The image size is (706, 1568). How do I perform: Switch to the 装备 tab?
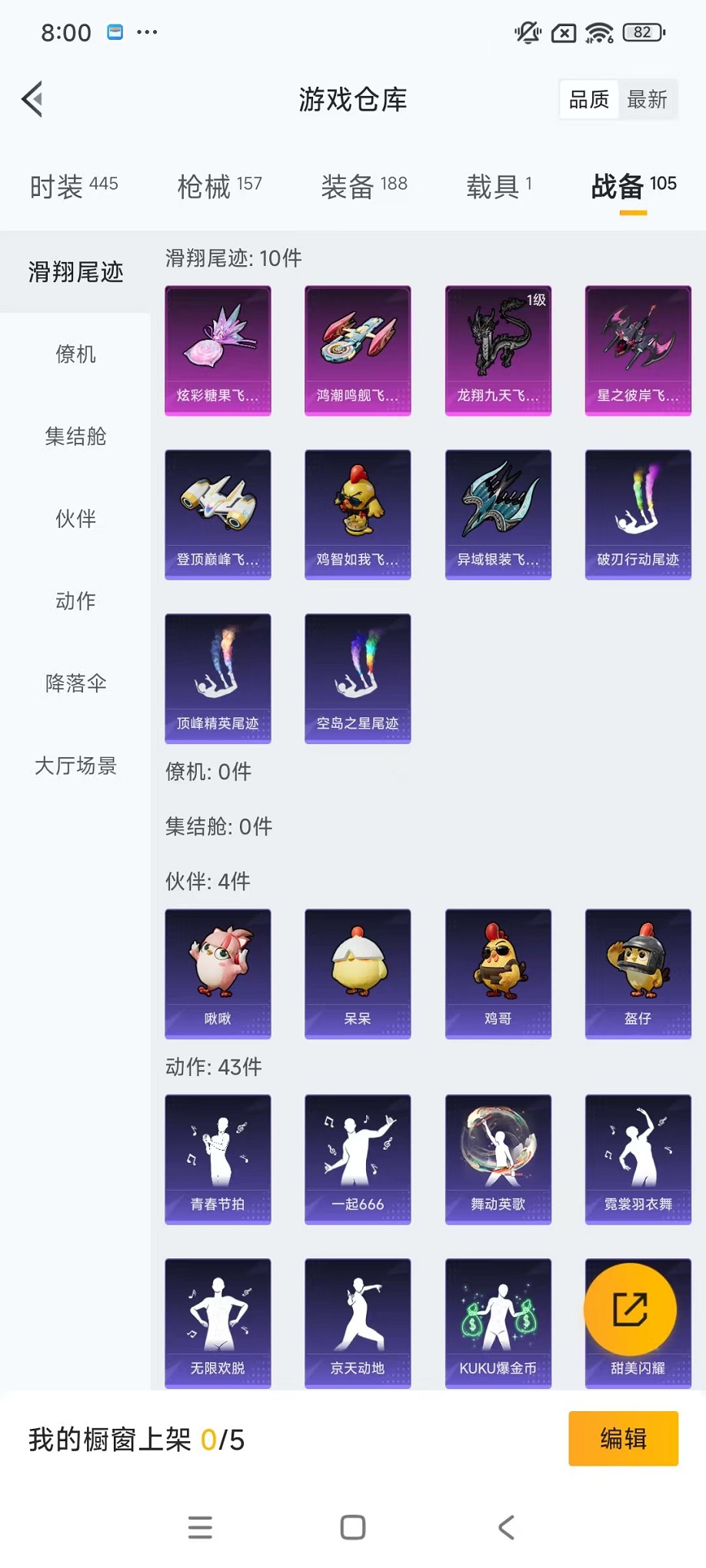tap(364, 186)
